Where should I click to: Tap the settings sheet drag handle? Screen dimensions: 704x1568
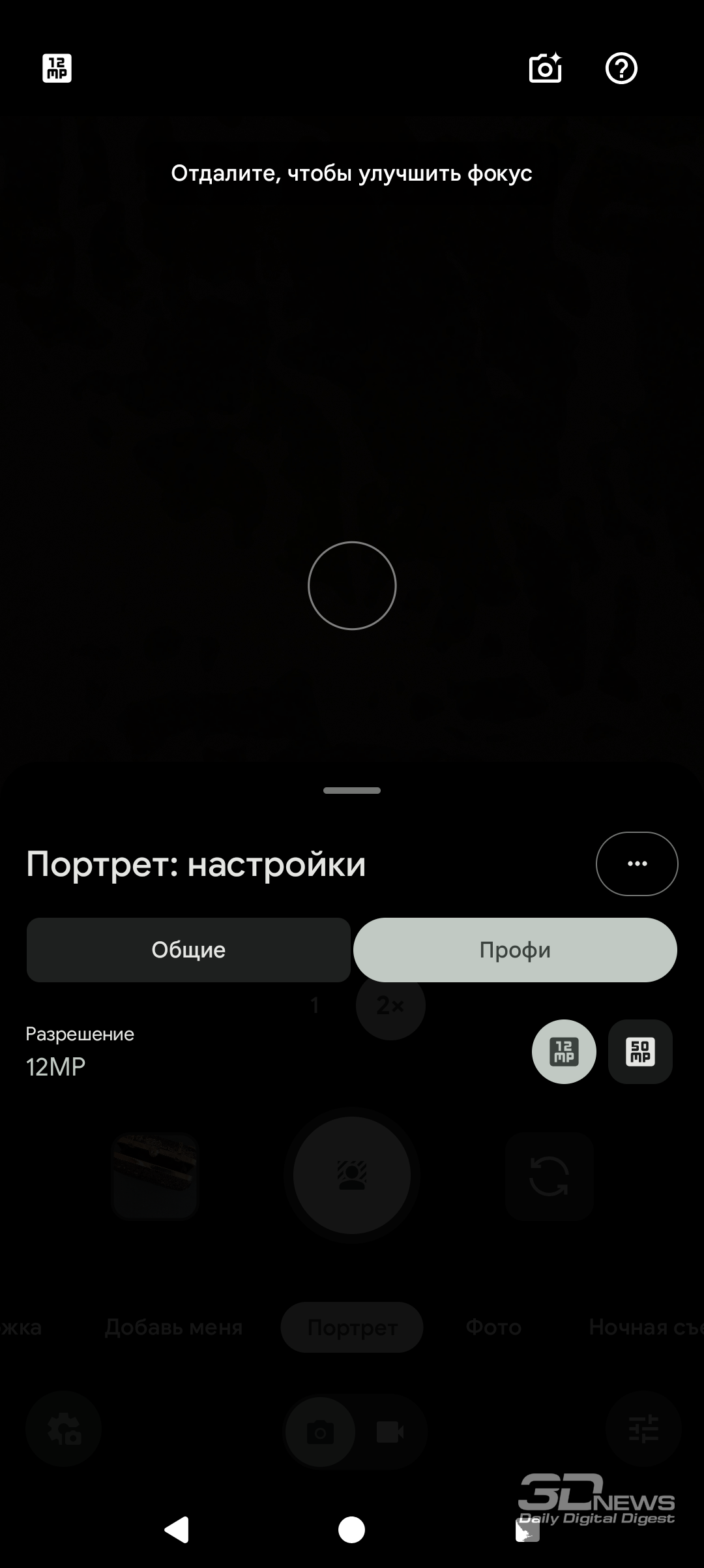352,791
